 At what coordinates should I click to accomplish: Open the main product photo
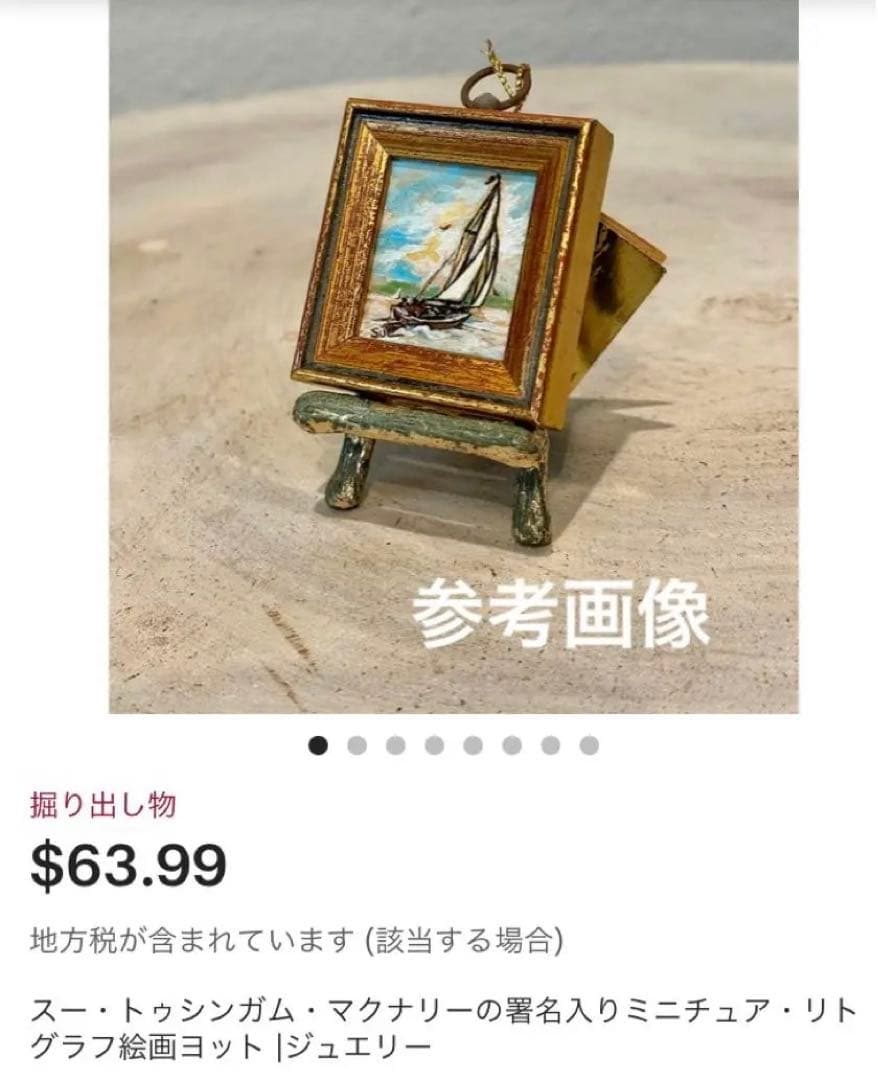click(x=440, y=360)
